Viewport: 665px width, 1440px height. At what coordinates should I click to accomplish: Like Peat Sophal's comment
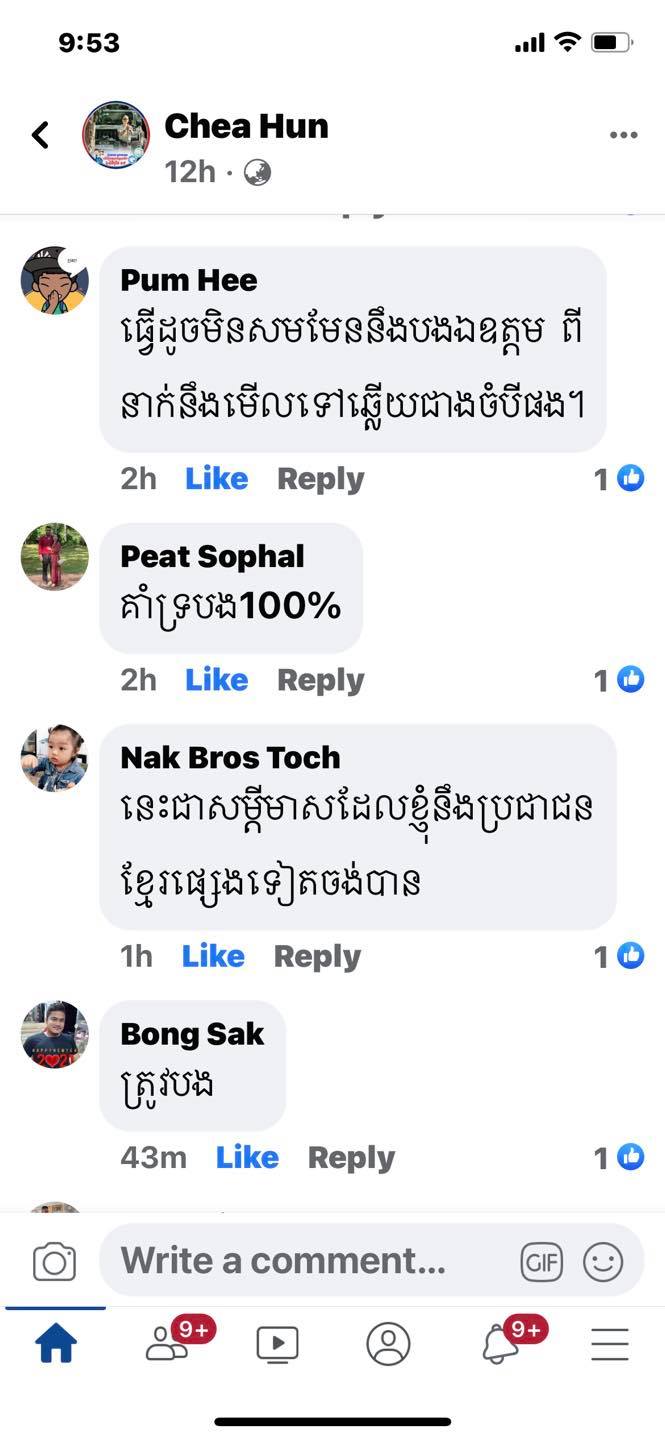tap(216, 680)
